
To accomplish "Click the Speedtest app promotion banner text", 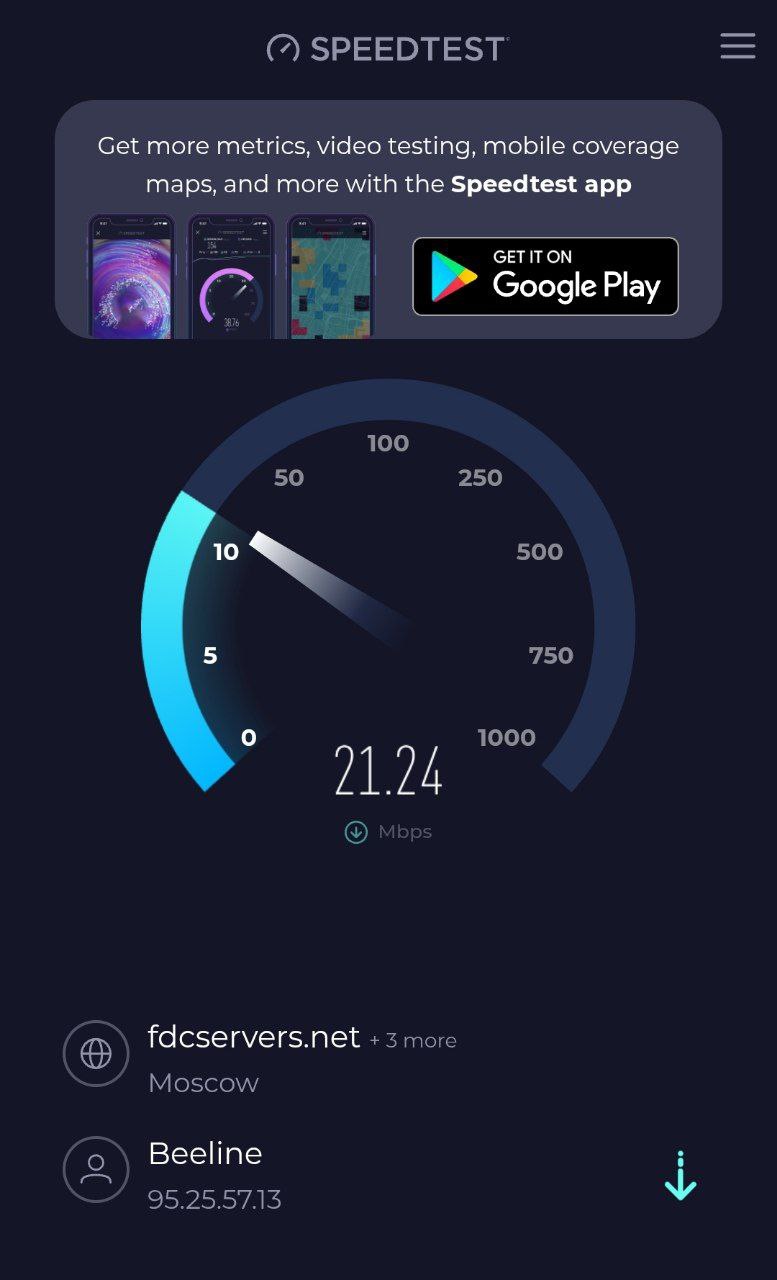I will 388,164.
